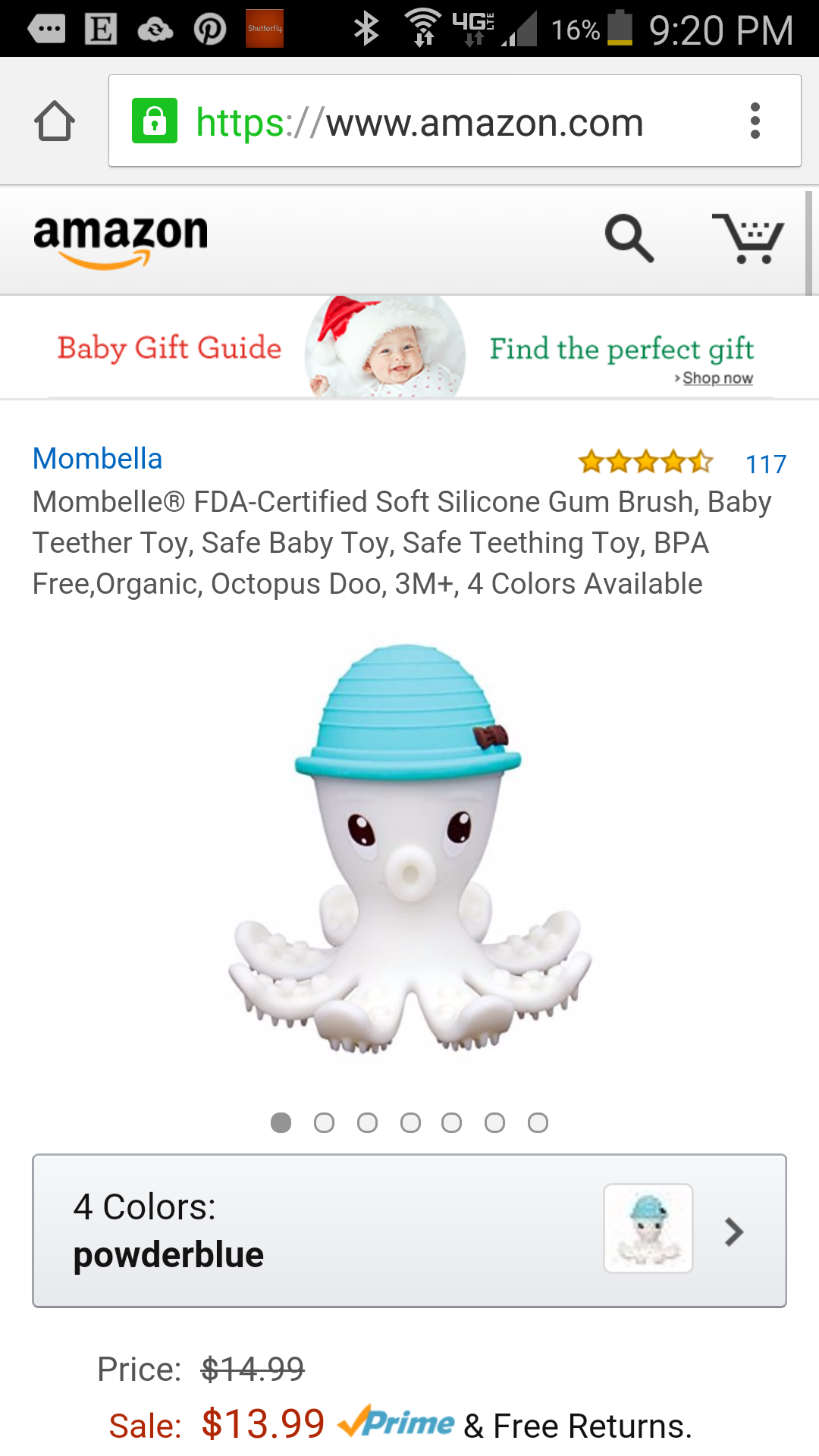The image size is (819, 1456).
Task: Jump to the last product image dot
Action: tap(538, 1122)
